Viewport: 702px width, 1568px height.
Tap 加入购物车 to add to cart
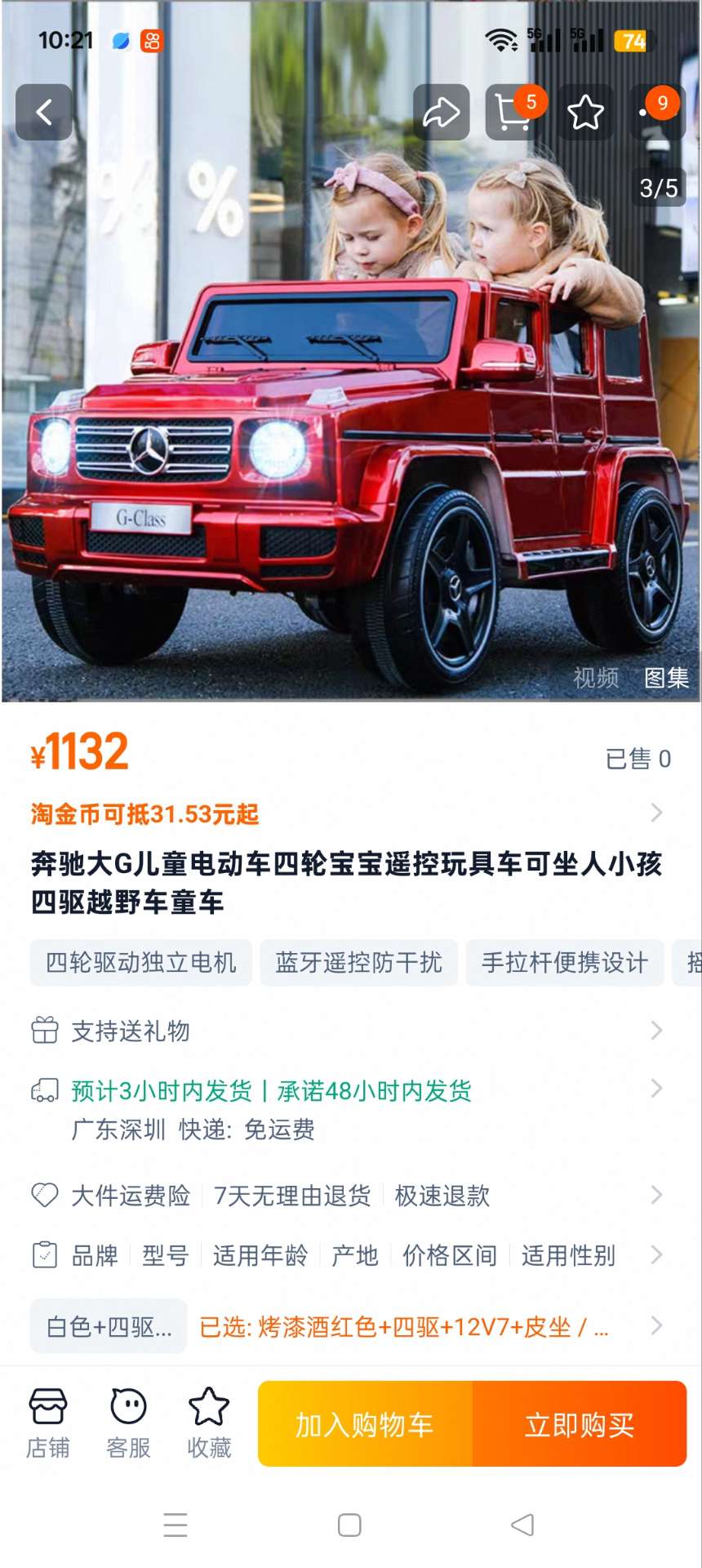(365, 1425)
